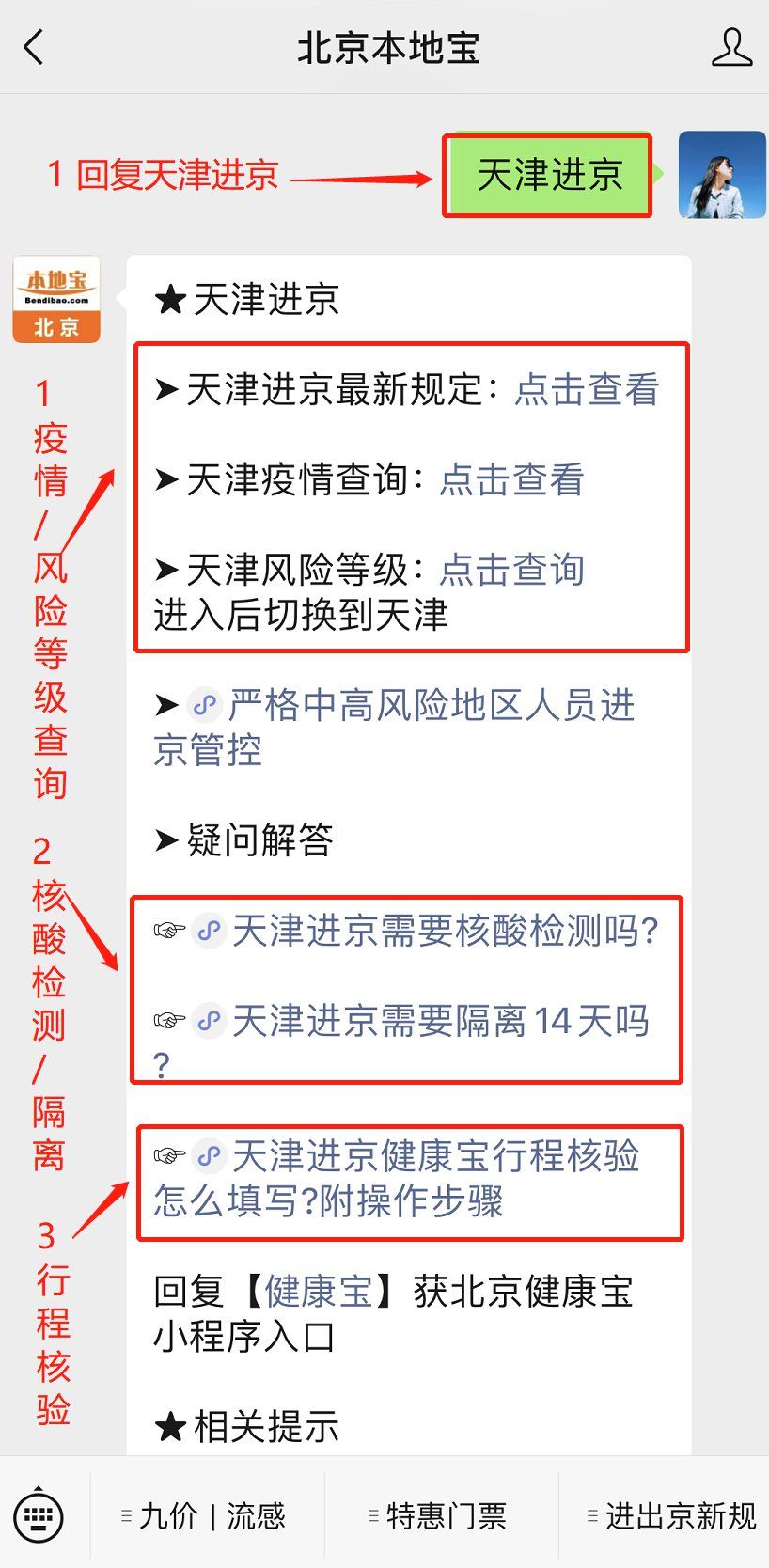Open the 特惠门票 menu
The image size is (769, 1568).
click(442, 1515)
